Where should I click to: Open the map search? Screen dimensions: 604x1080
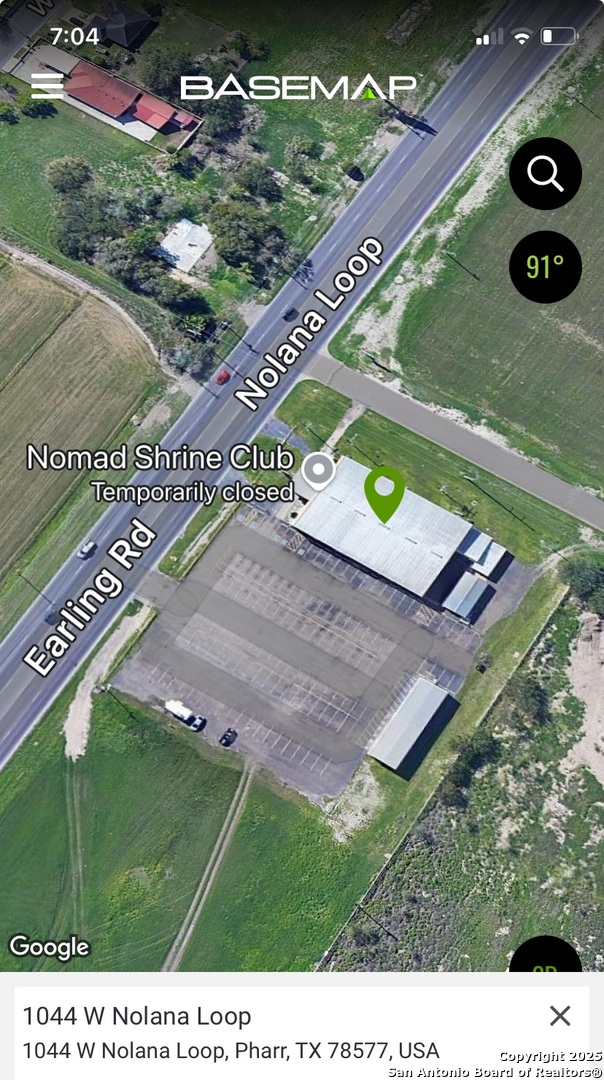[545, 174]
